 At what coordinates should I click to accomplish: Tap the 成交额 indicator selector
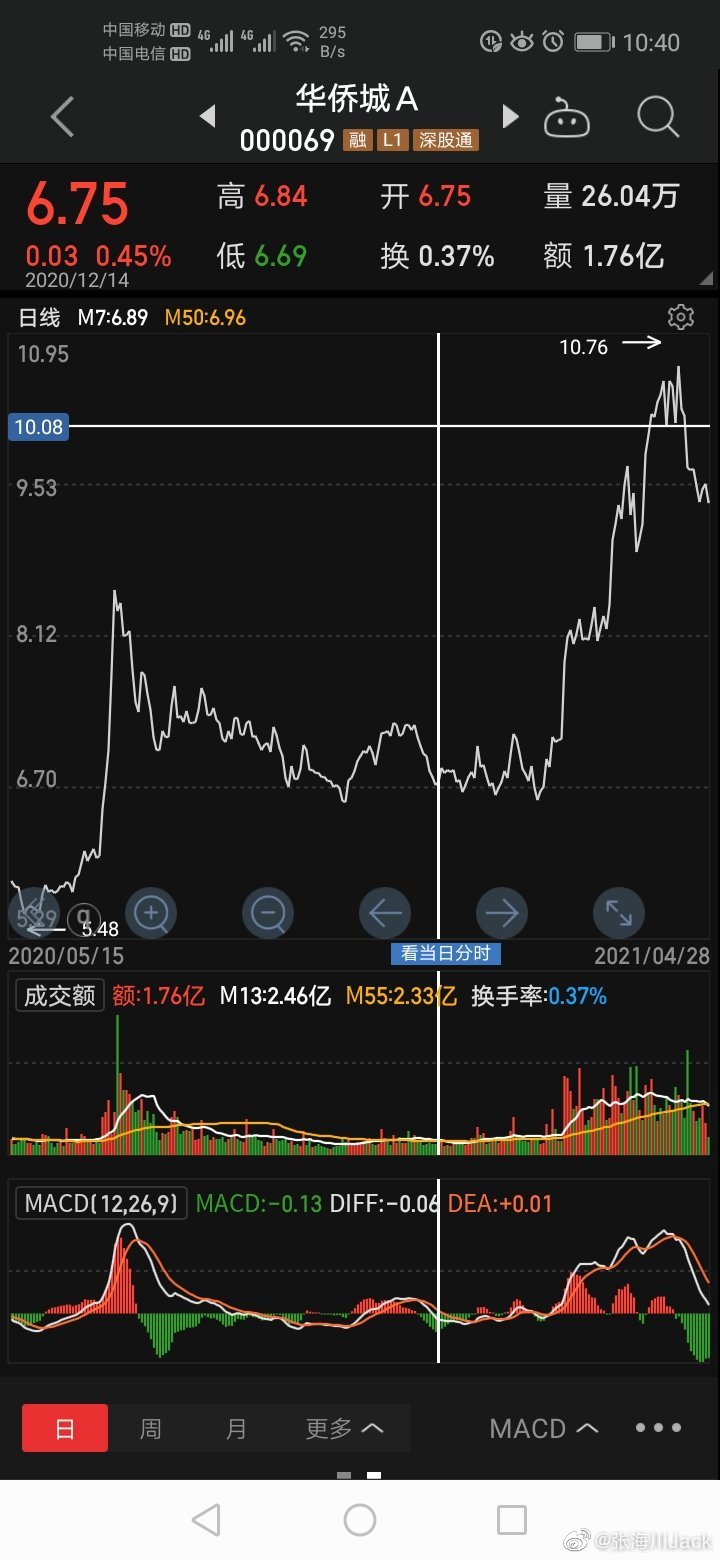pos(60,995)
